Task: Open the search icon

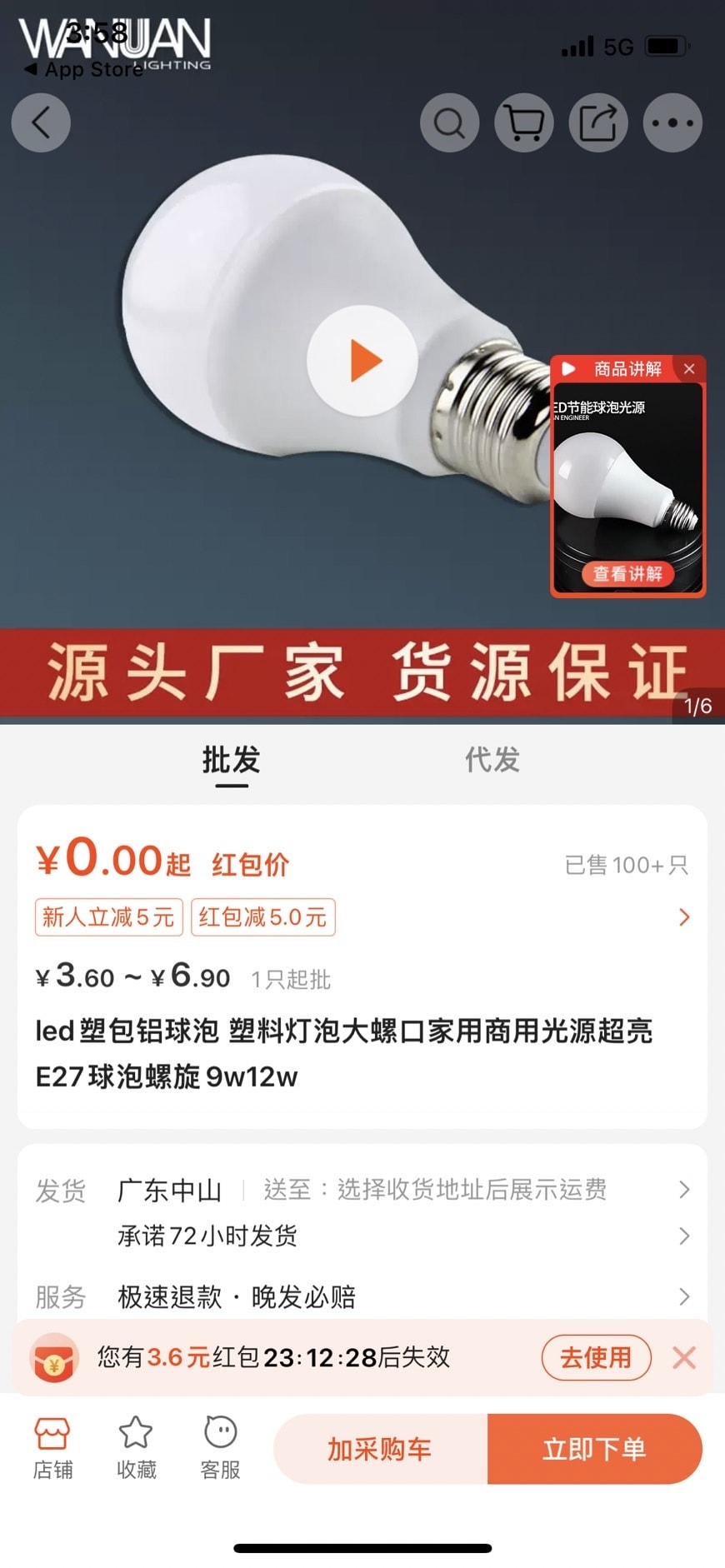Action: click(449, 123)
